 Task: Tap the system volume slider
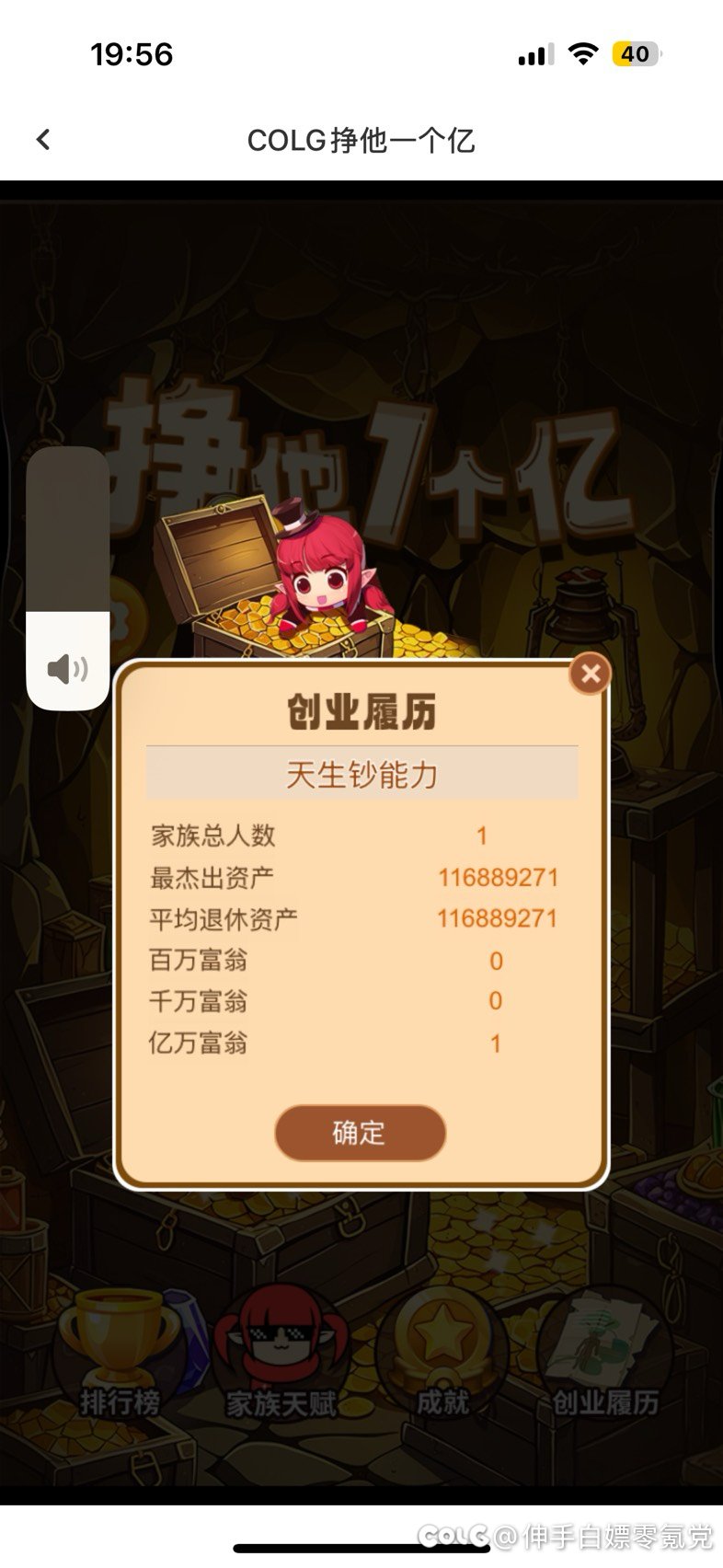68,578
